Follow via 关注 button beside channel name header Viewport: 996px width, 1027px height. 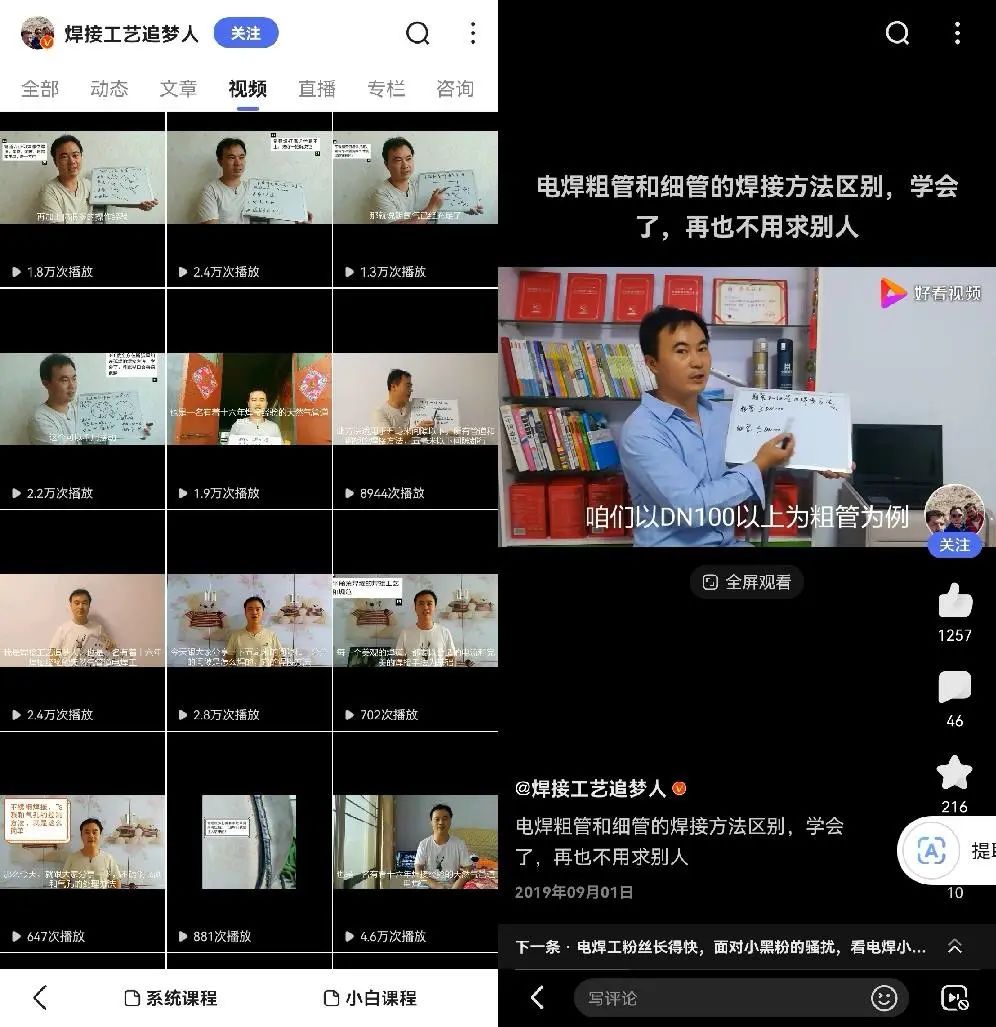[246, 33]
